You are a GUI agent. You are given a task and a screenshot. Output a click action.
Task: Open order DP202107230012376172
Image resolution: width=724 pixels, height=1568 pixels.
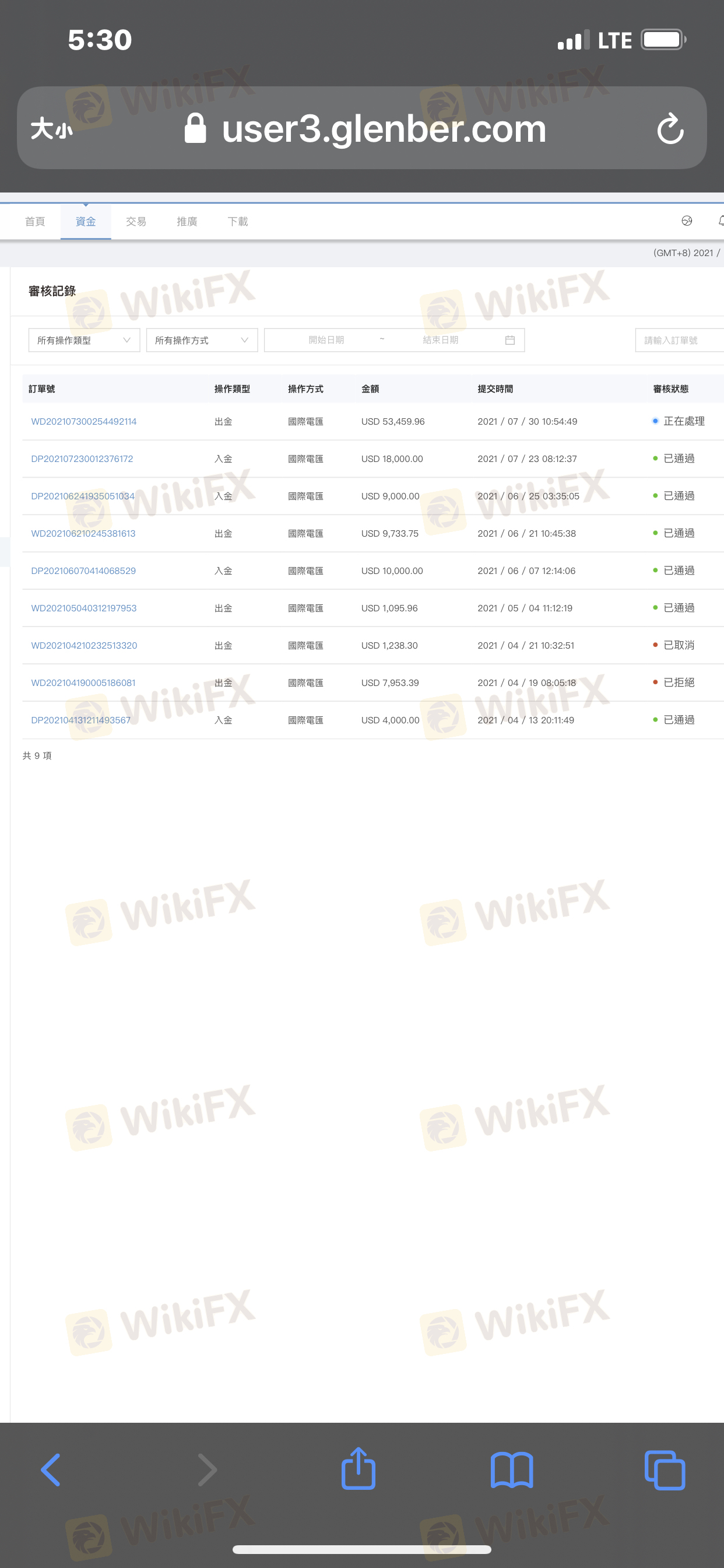point(82,459)
